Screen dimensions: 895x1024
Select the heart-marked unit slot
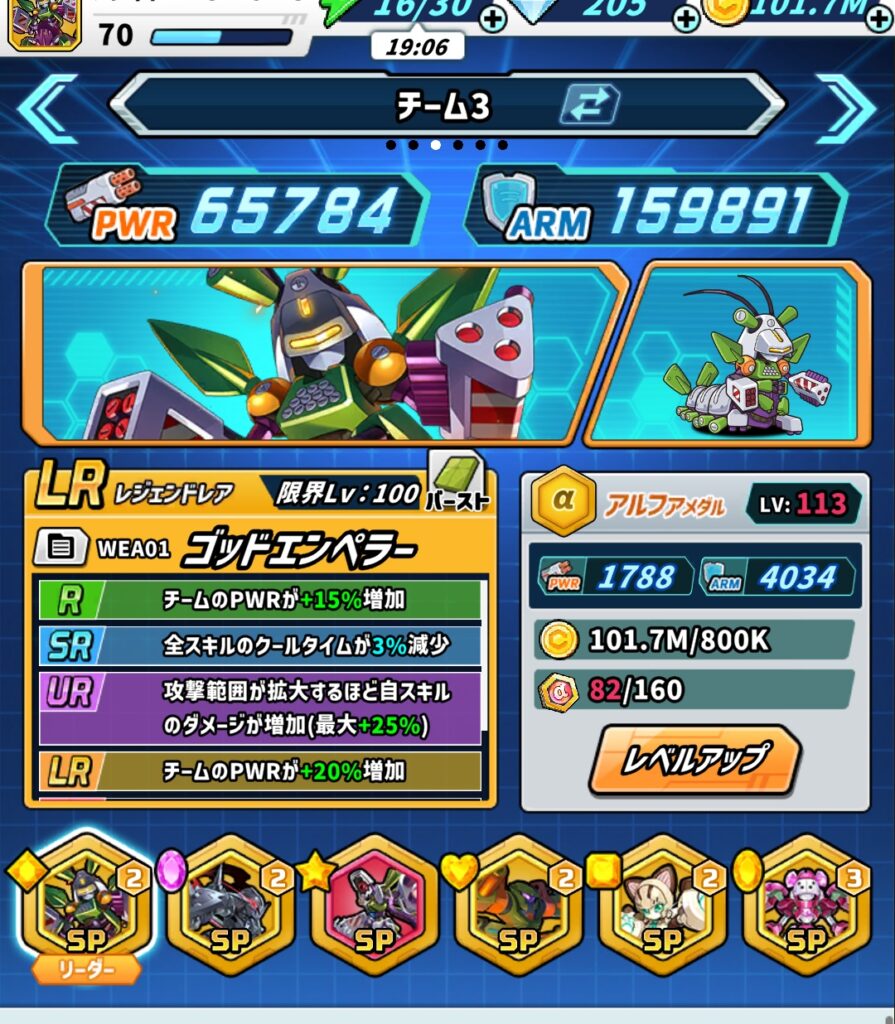click(x=518, y=910)
